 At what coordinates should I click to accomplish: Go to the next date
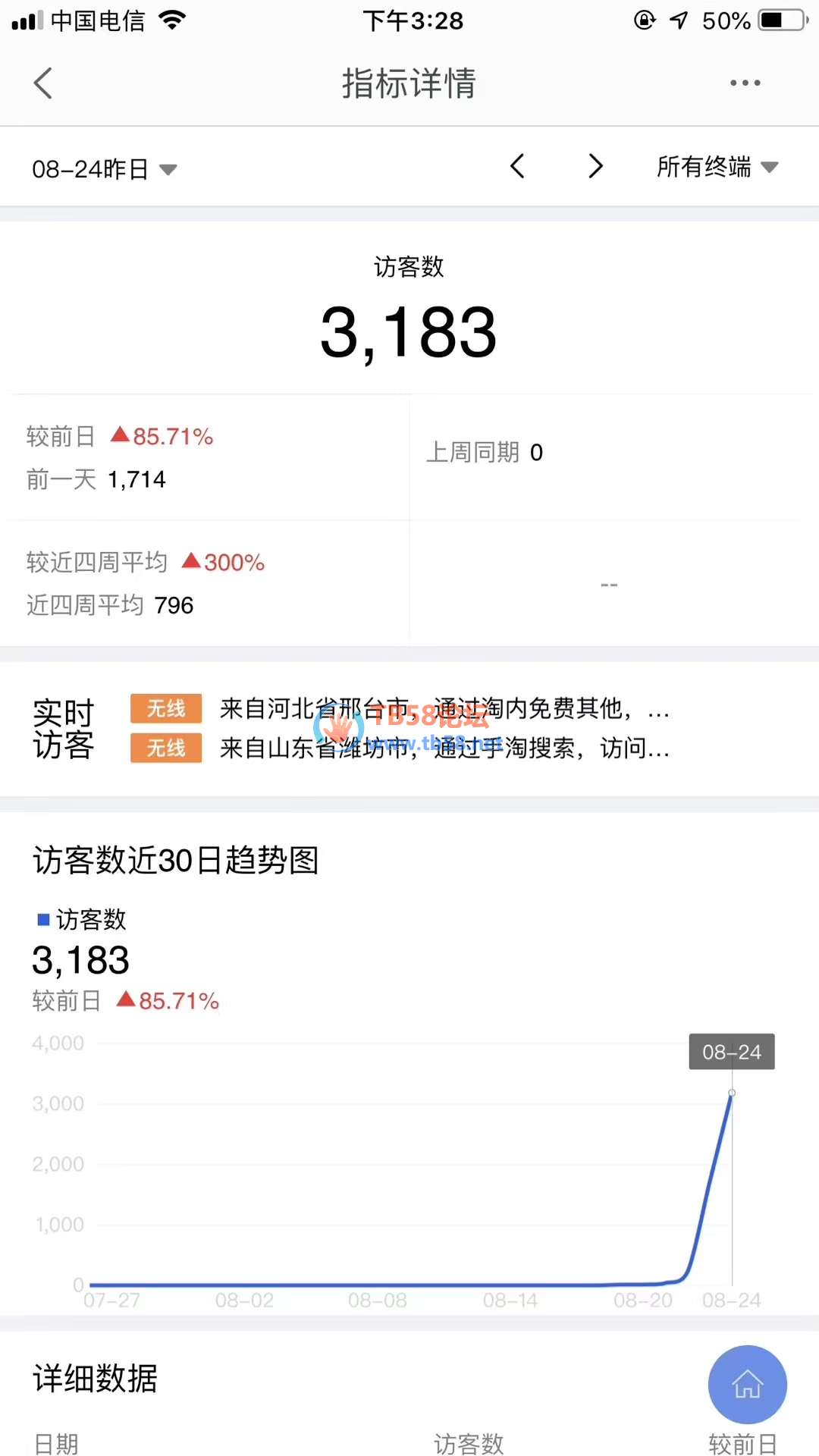click(595, 166)
